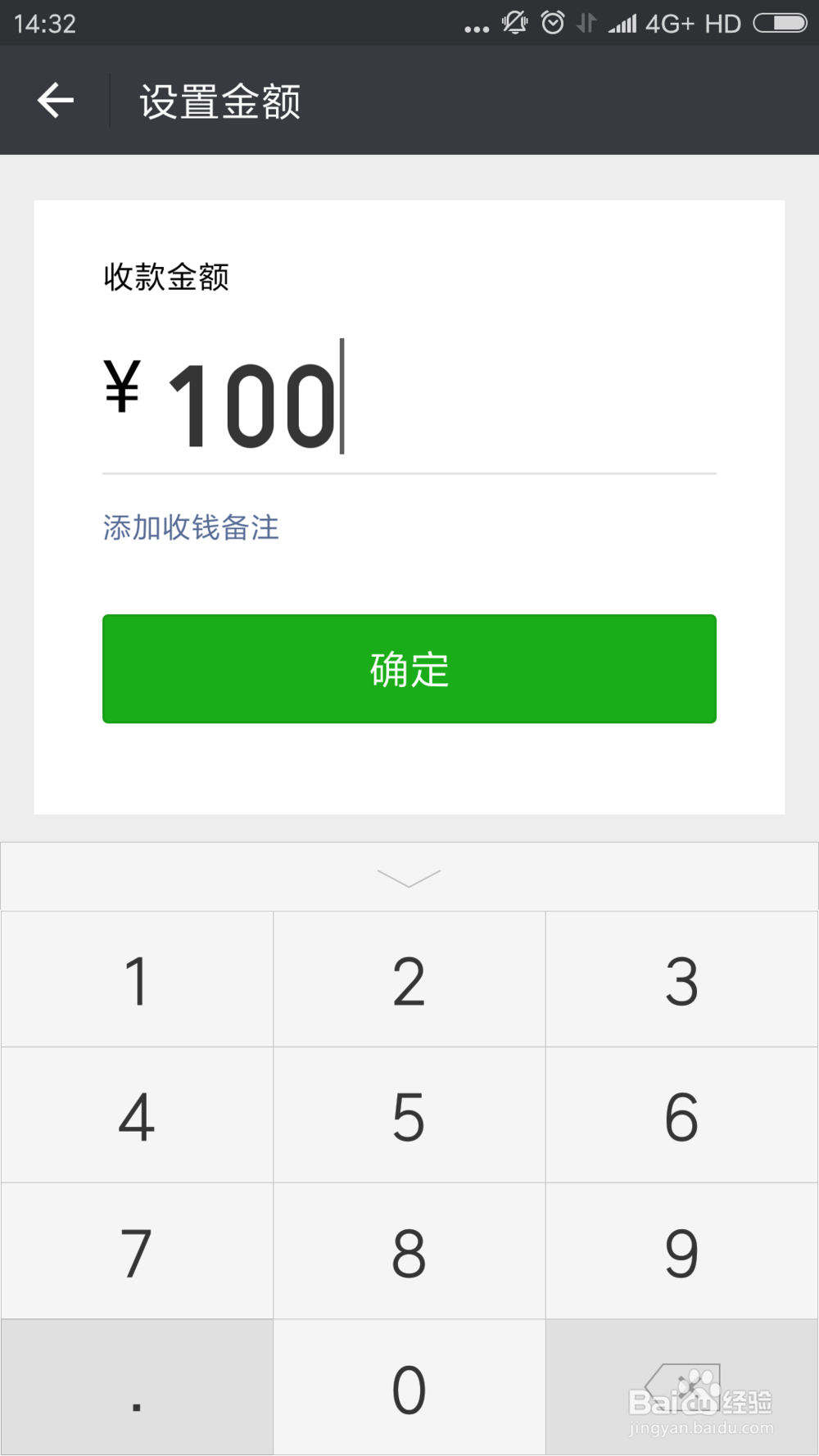Tap the 设置金额 title bar
Viewport: 819px width, 1456px height.
(219, 99)
